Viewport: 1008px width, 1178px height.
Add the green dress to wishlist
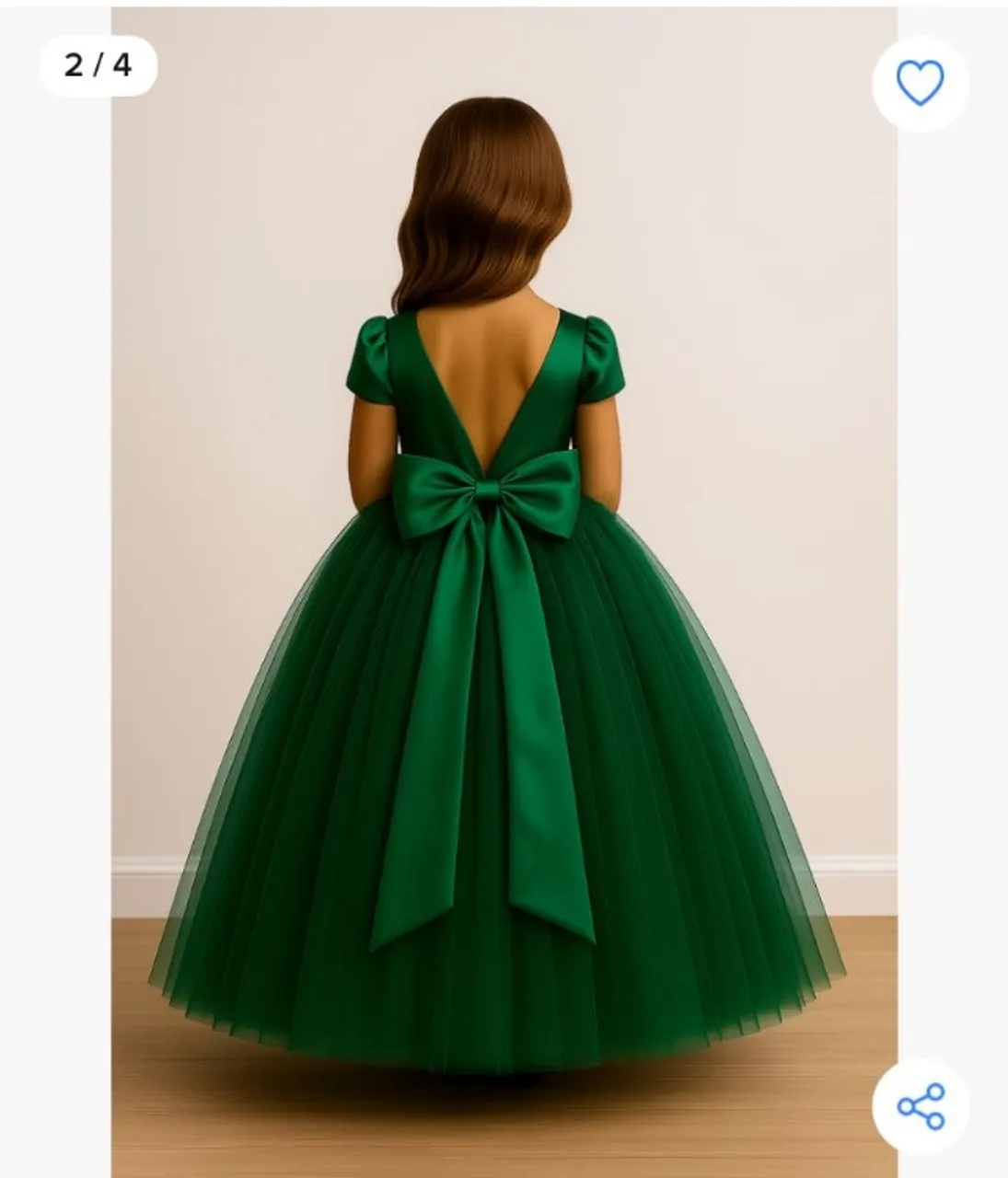920,84
